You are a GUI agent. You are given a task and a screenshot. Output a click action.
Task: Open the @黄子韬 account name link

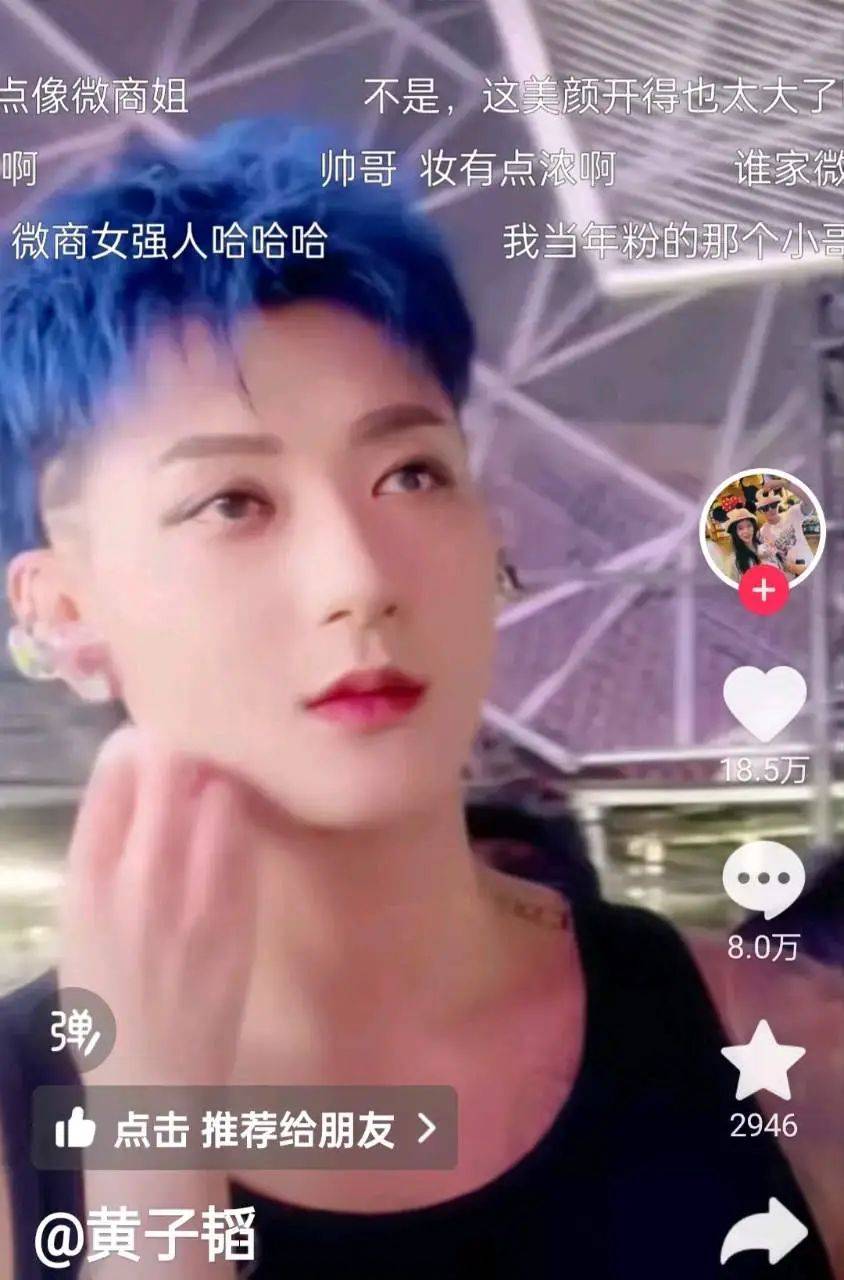pos(146,1238)
